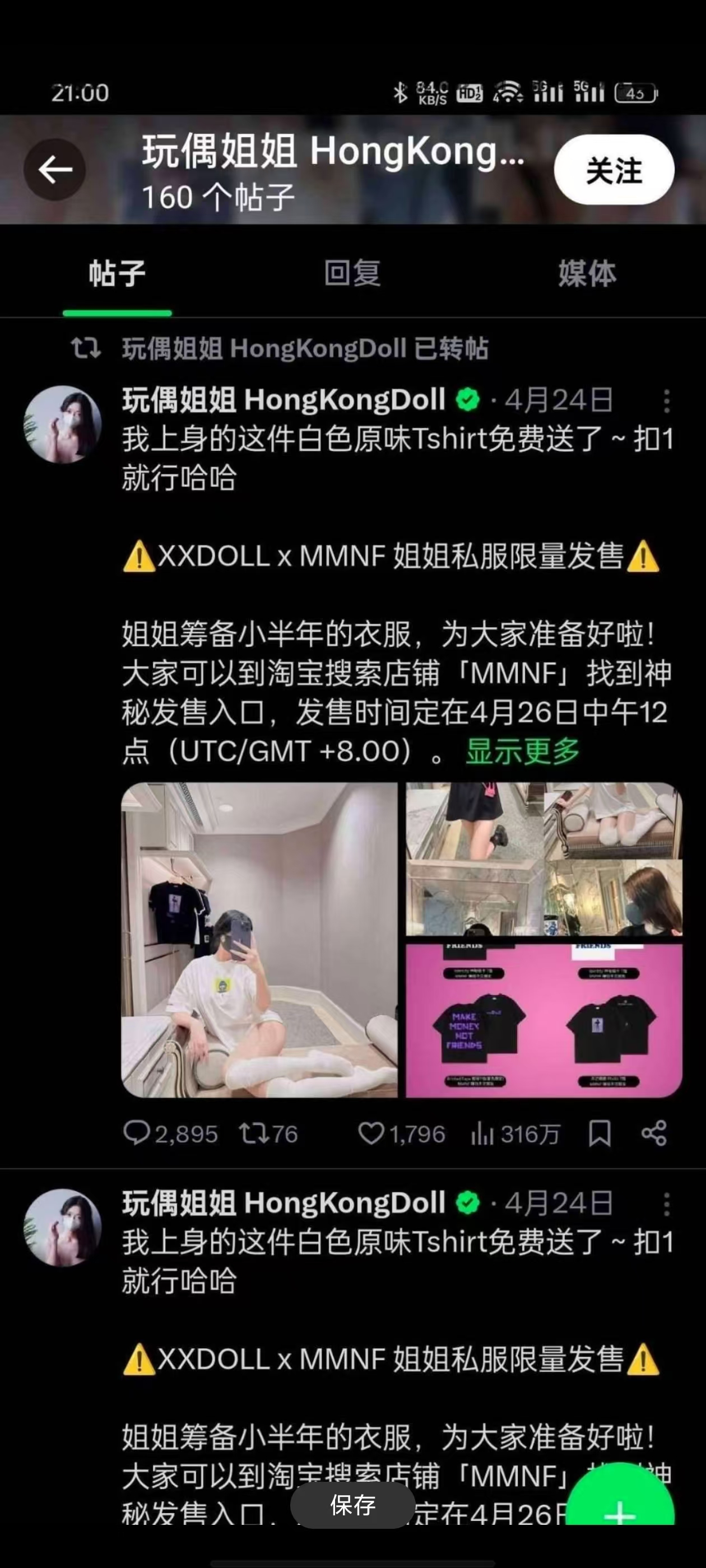Image resolution: width=706 pixels, height=1568 pixels.
Task: Open the pink T-shirt product image
Action: [544, 1021]
